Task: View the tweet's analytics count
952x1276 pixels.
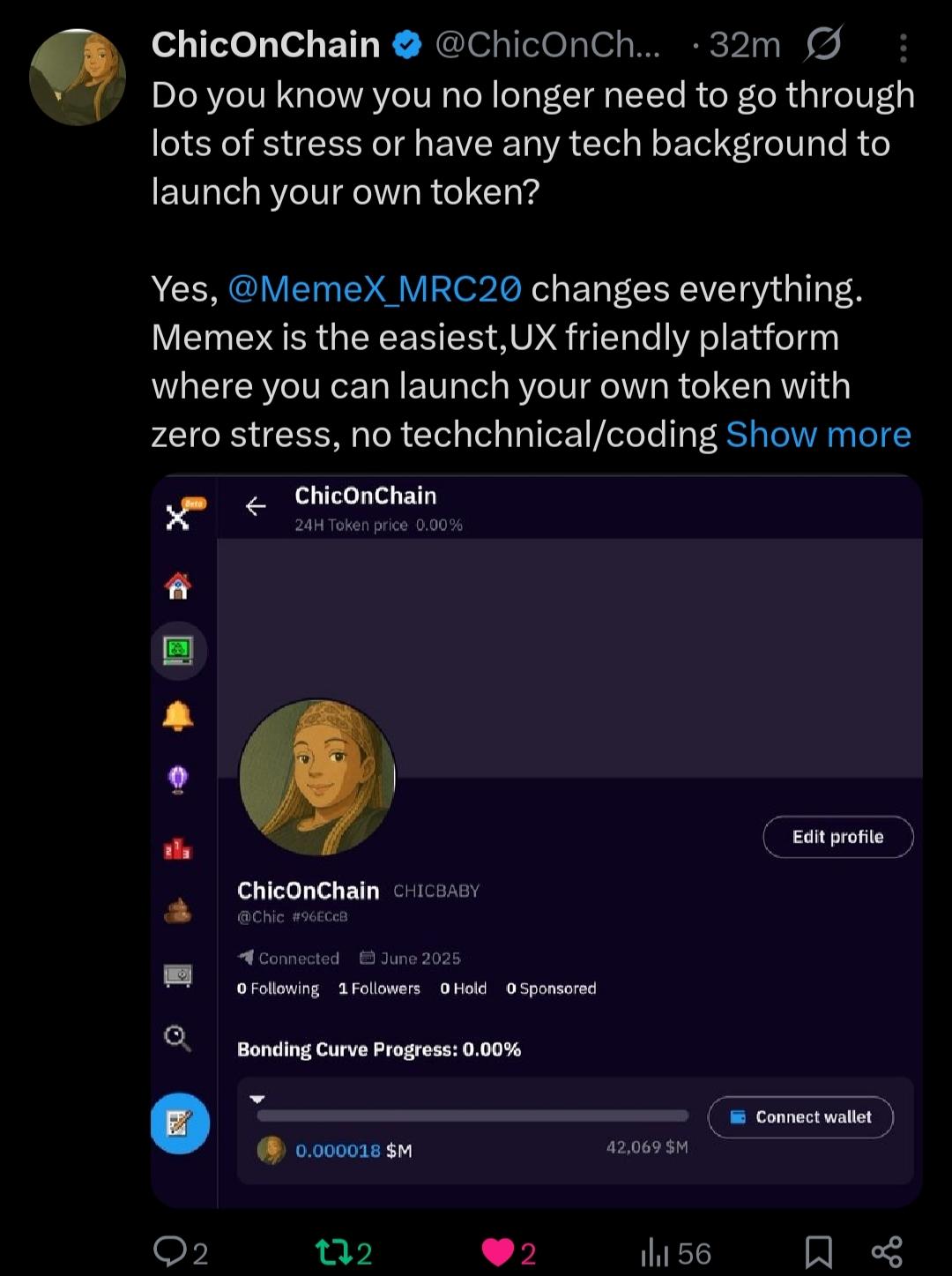Action: (x=675, y=1252)
